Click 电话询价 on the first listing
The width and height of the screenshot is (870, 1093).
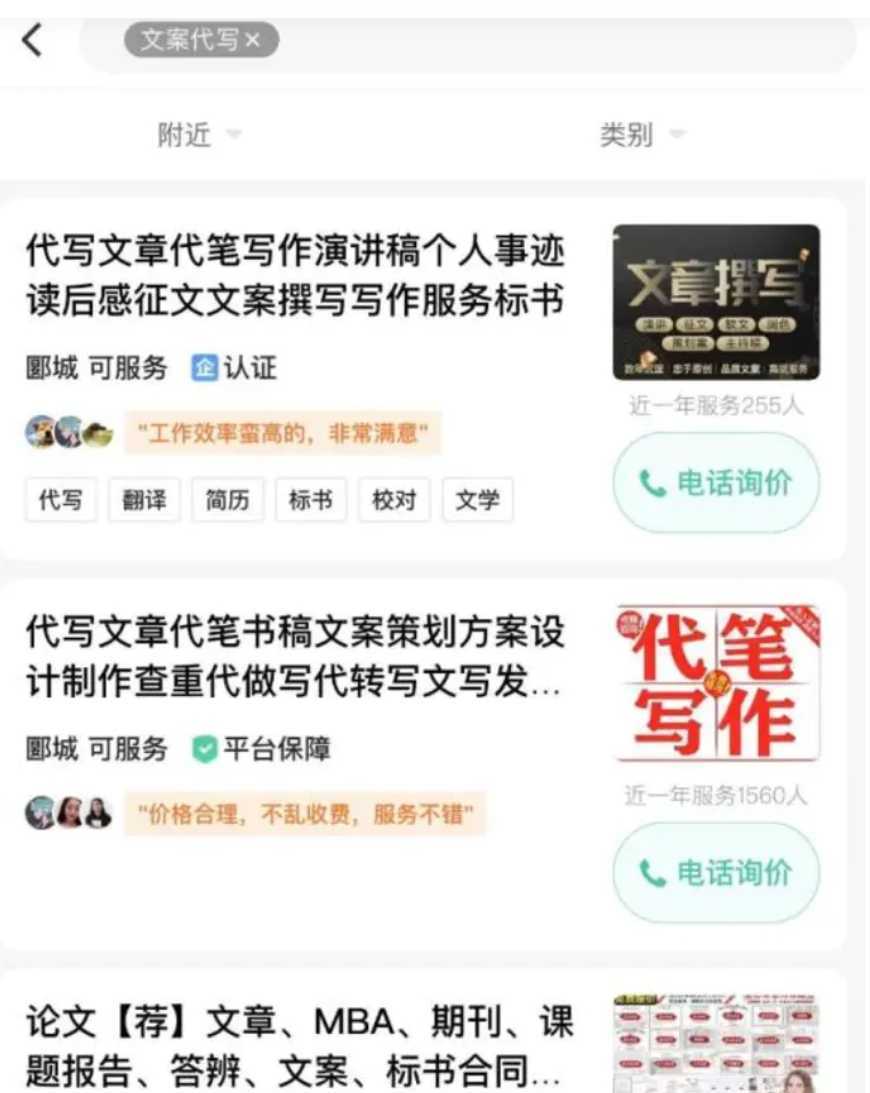(715, 483)
